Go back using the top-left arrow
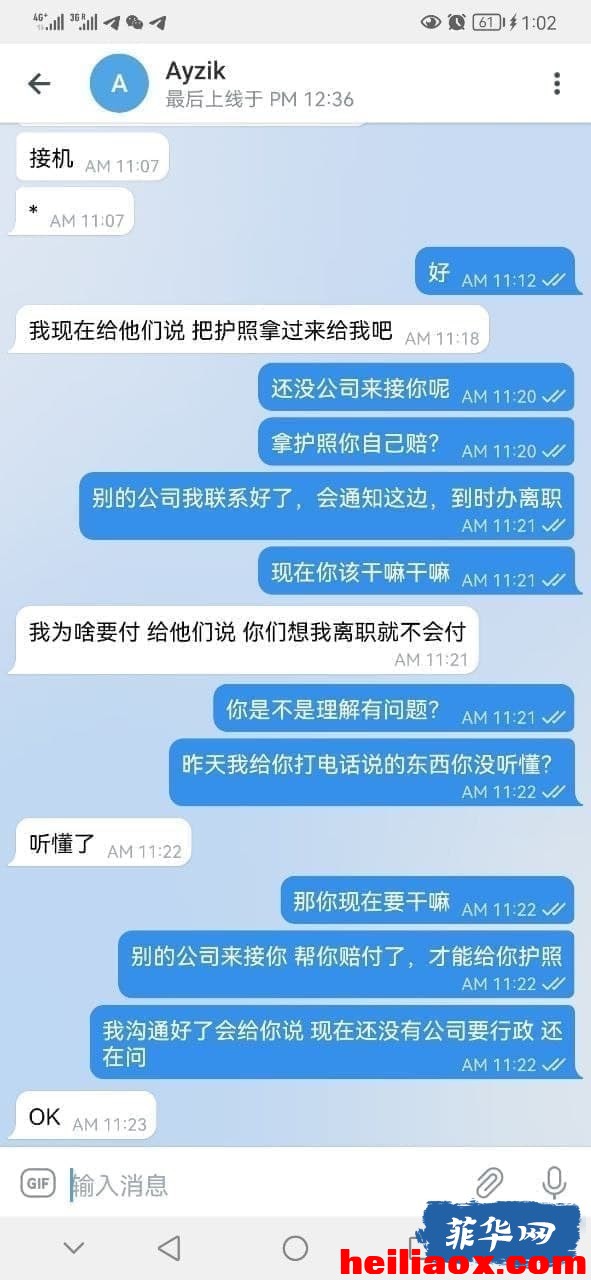591x1280 pixels. (39, 84)
